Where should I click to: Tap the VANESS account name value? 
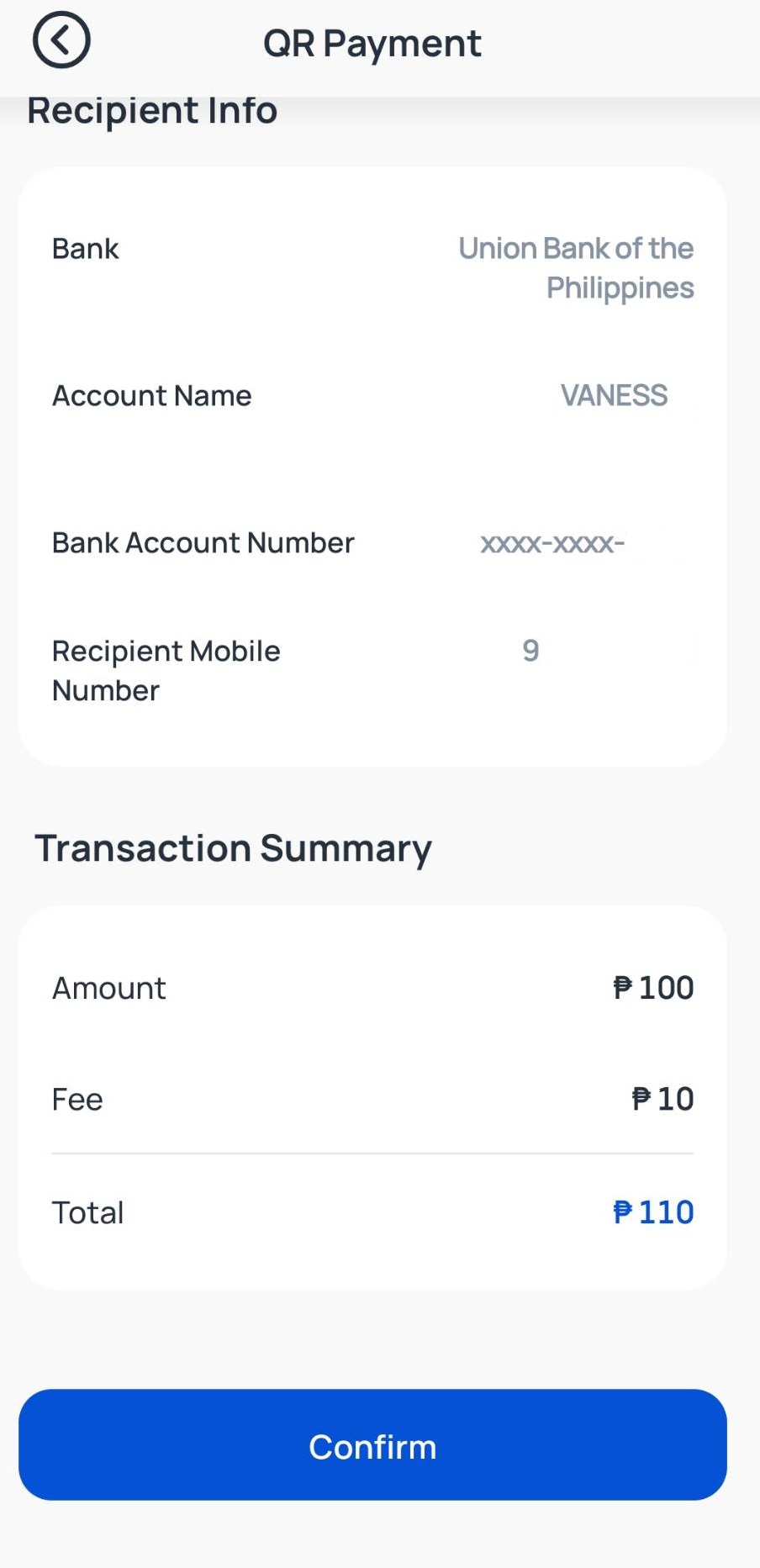[x=614, y=395]
